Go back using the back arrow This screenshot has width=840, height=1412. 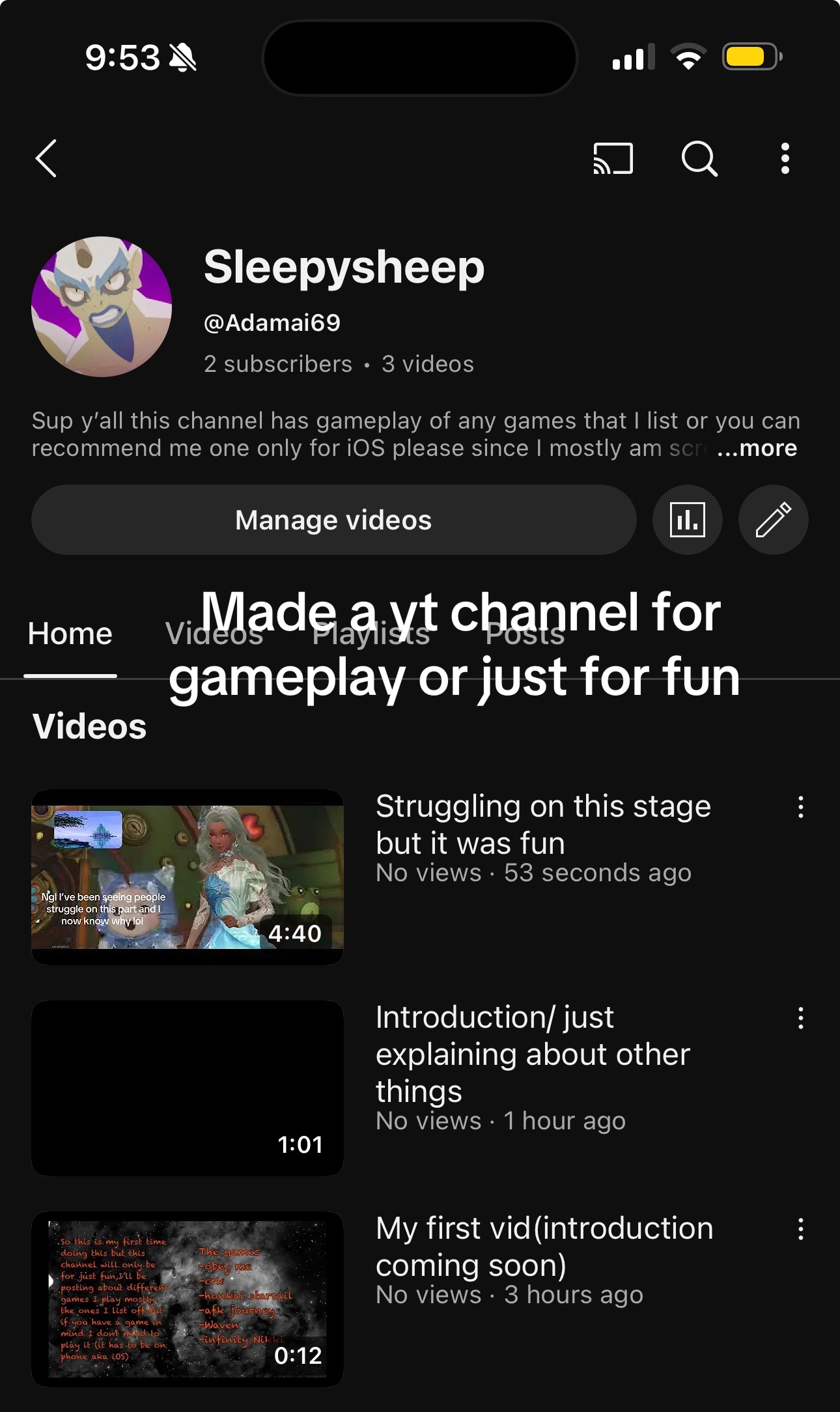tap(46, 158)
